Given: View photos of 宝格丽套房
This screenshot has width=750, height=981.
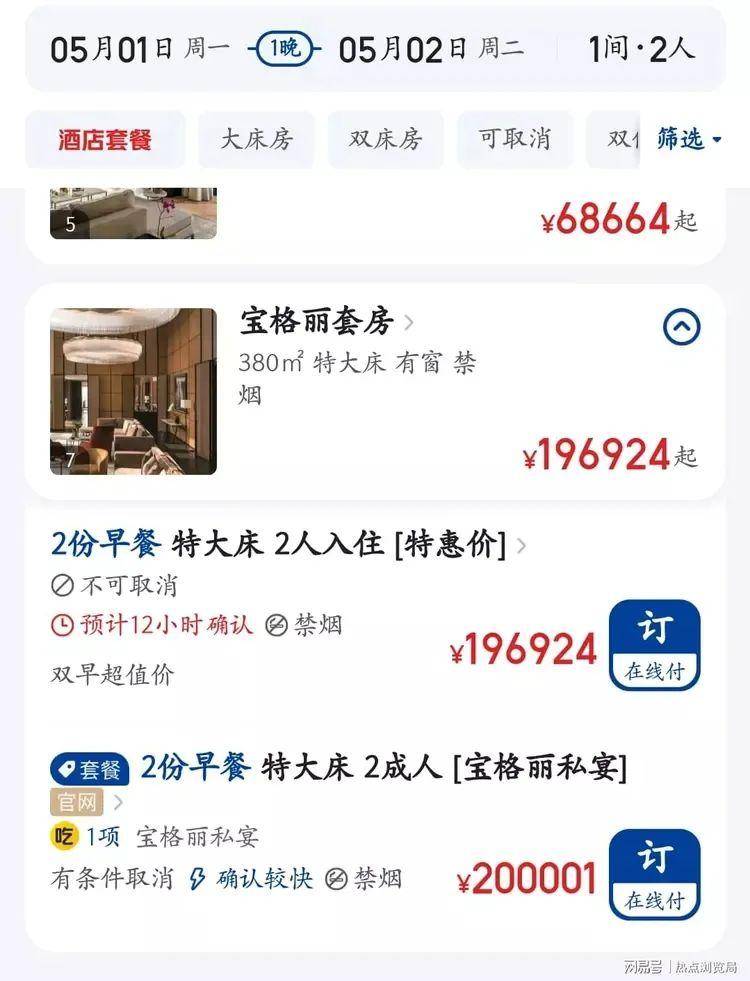Looking at the screenshot, I should [133, 391].
